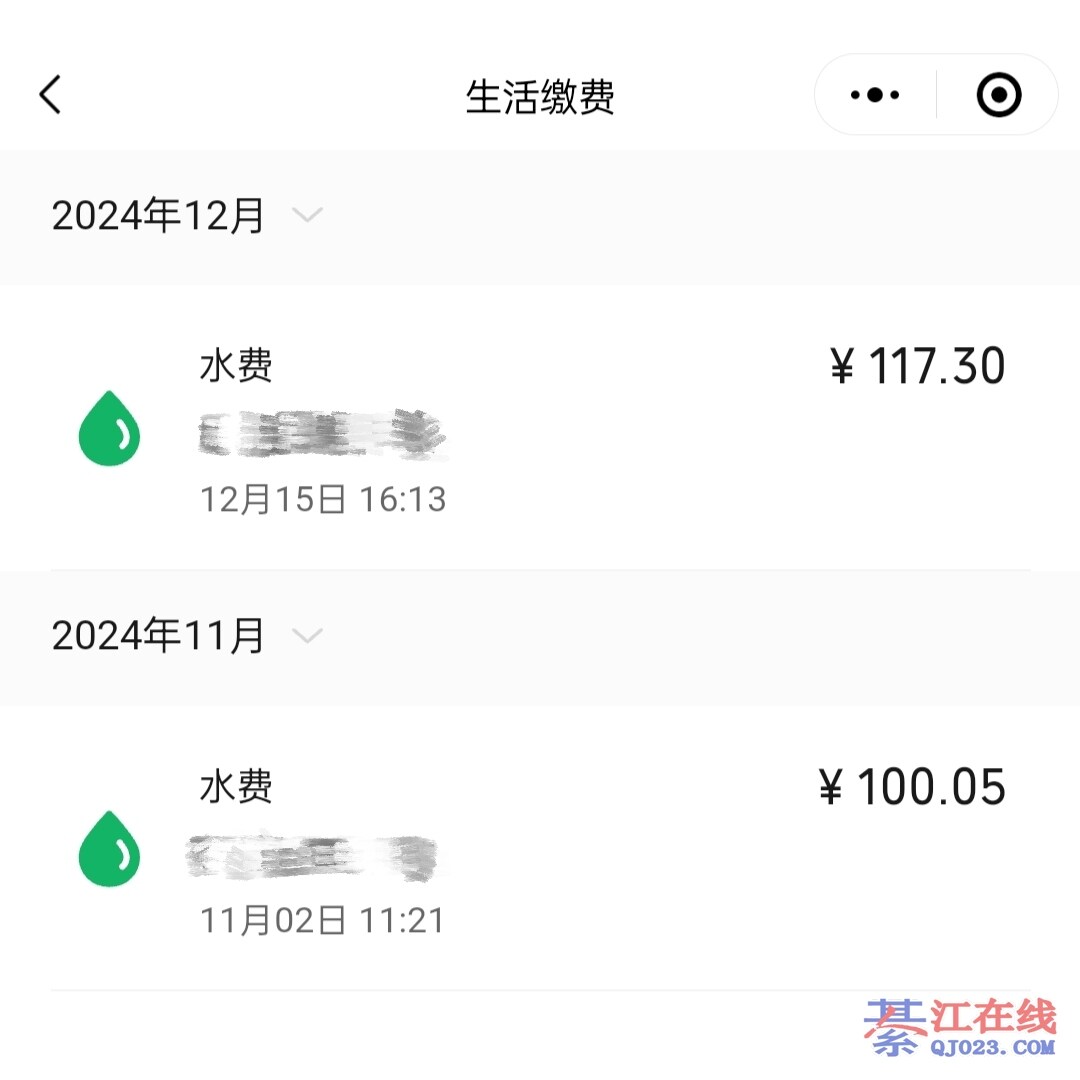
Task: Open the ¥100.05 水费 payment record
Action: pos(540,848)
